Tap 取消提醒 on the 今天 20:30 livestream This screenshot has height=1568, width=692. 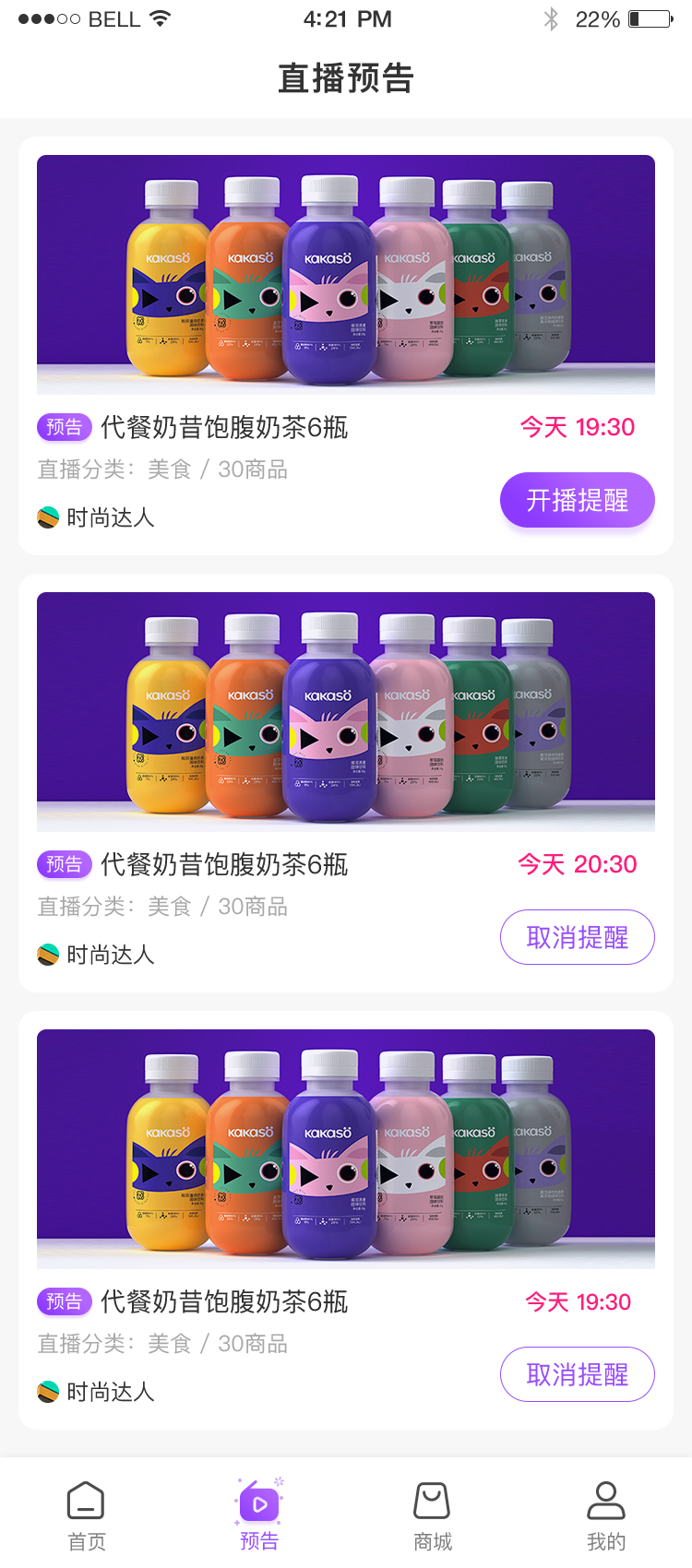(577, 938)
